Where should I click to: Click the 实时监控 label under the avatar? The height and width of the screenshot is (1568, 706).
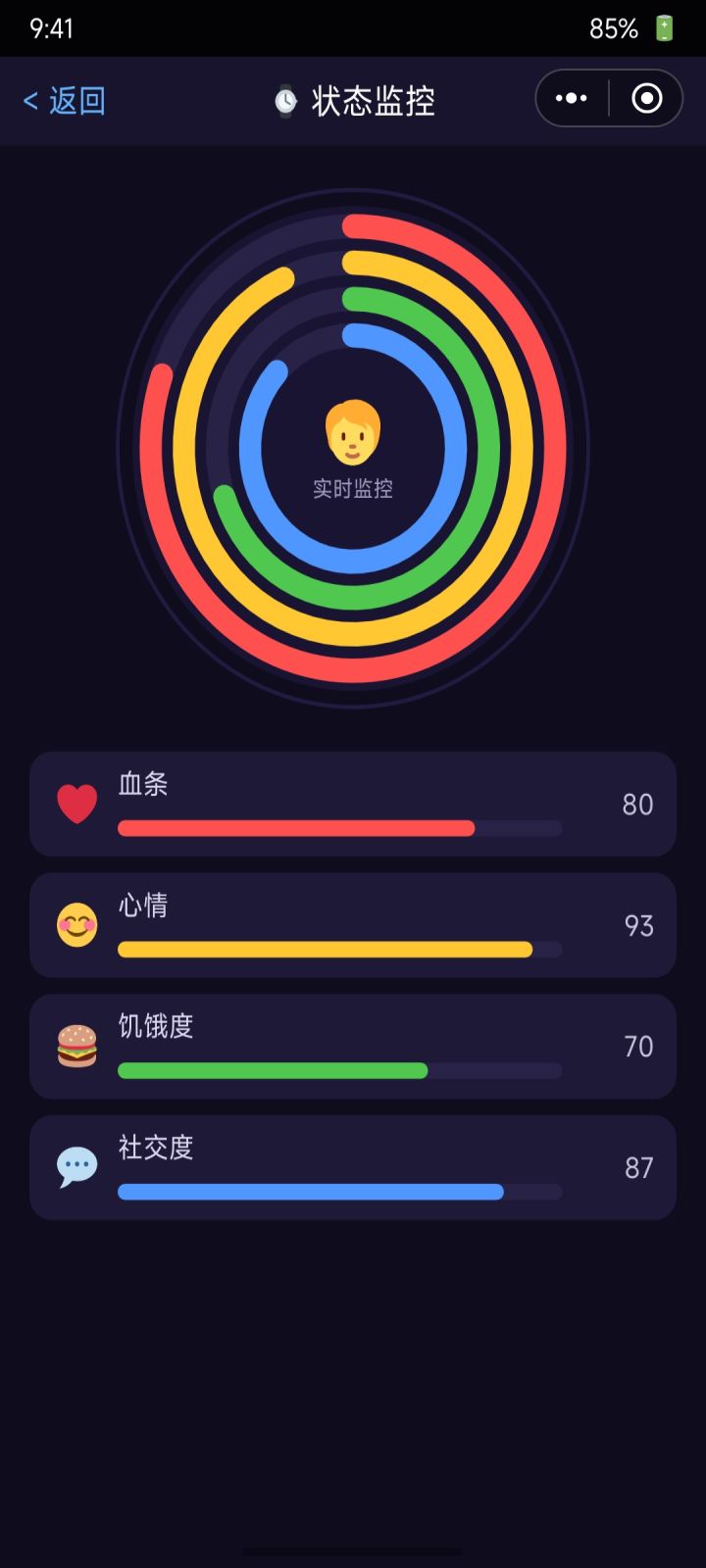(352, 489)
